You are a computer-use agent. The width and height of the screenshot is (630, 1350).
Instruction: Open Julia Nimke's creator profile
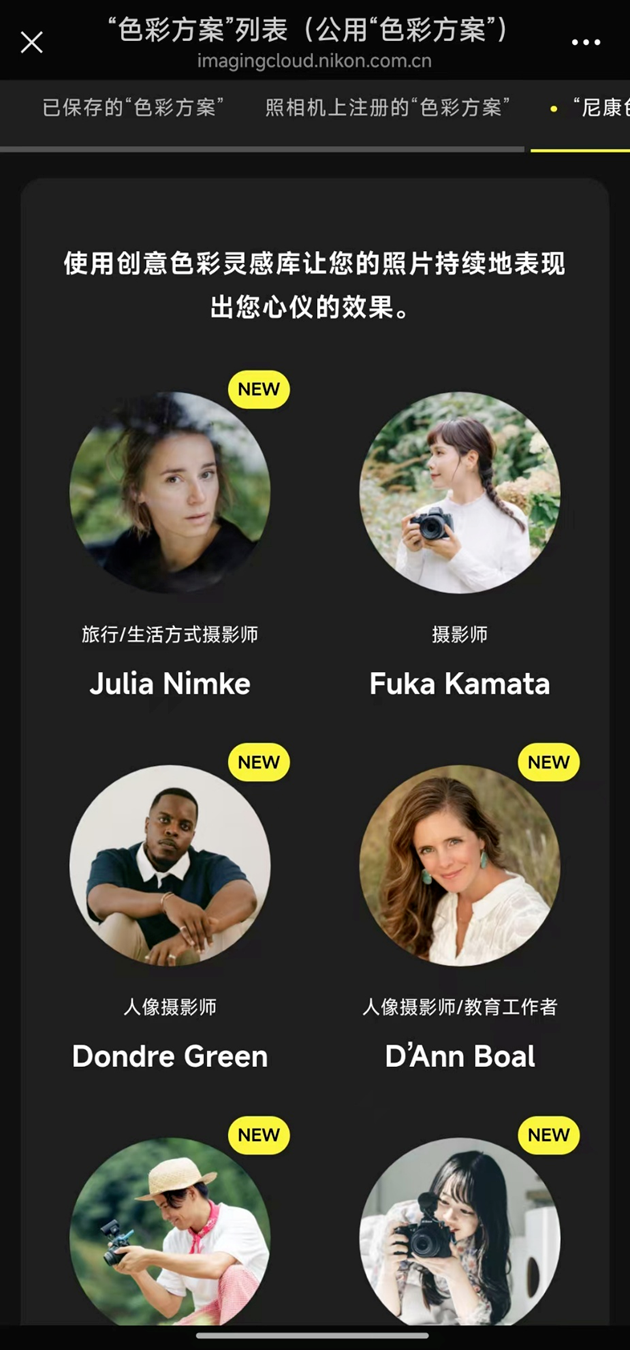170,493
